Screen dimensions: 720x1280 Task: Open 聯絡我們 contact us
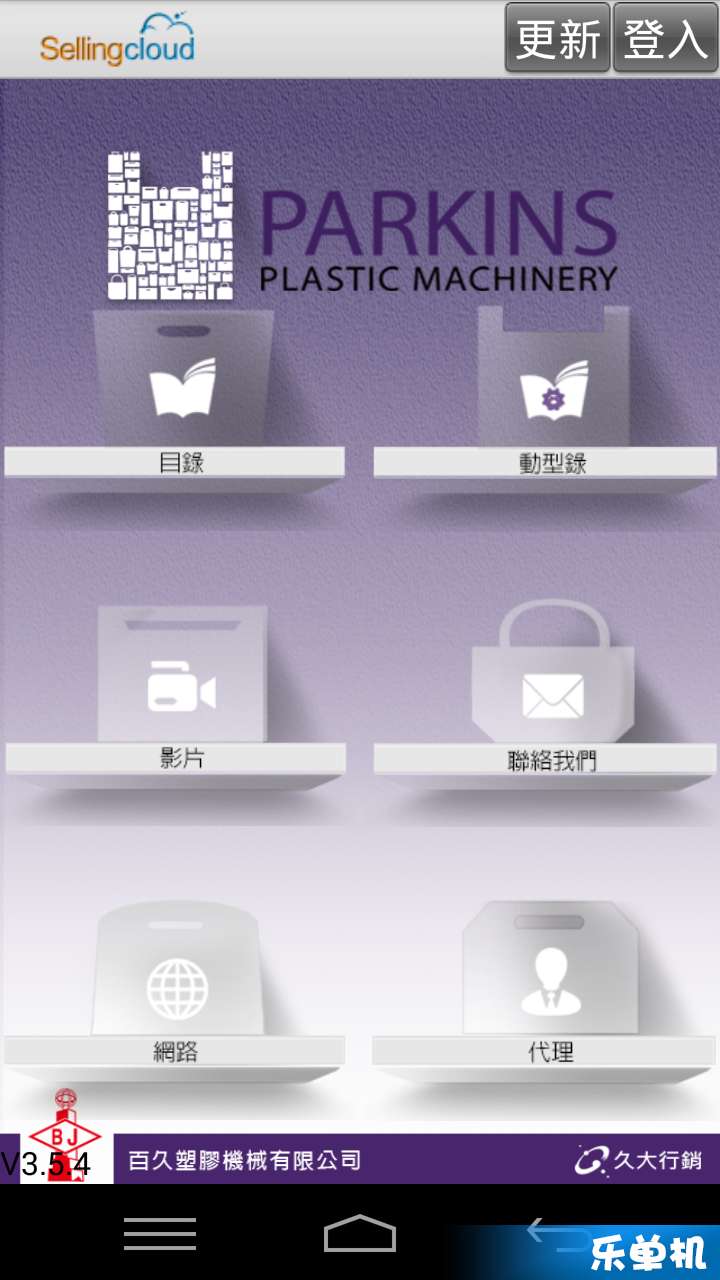(553, 690)
